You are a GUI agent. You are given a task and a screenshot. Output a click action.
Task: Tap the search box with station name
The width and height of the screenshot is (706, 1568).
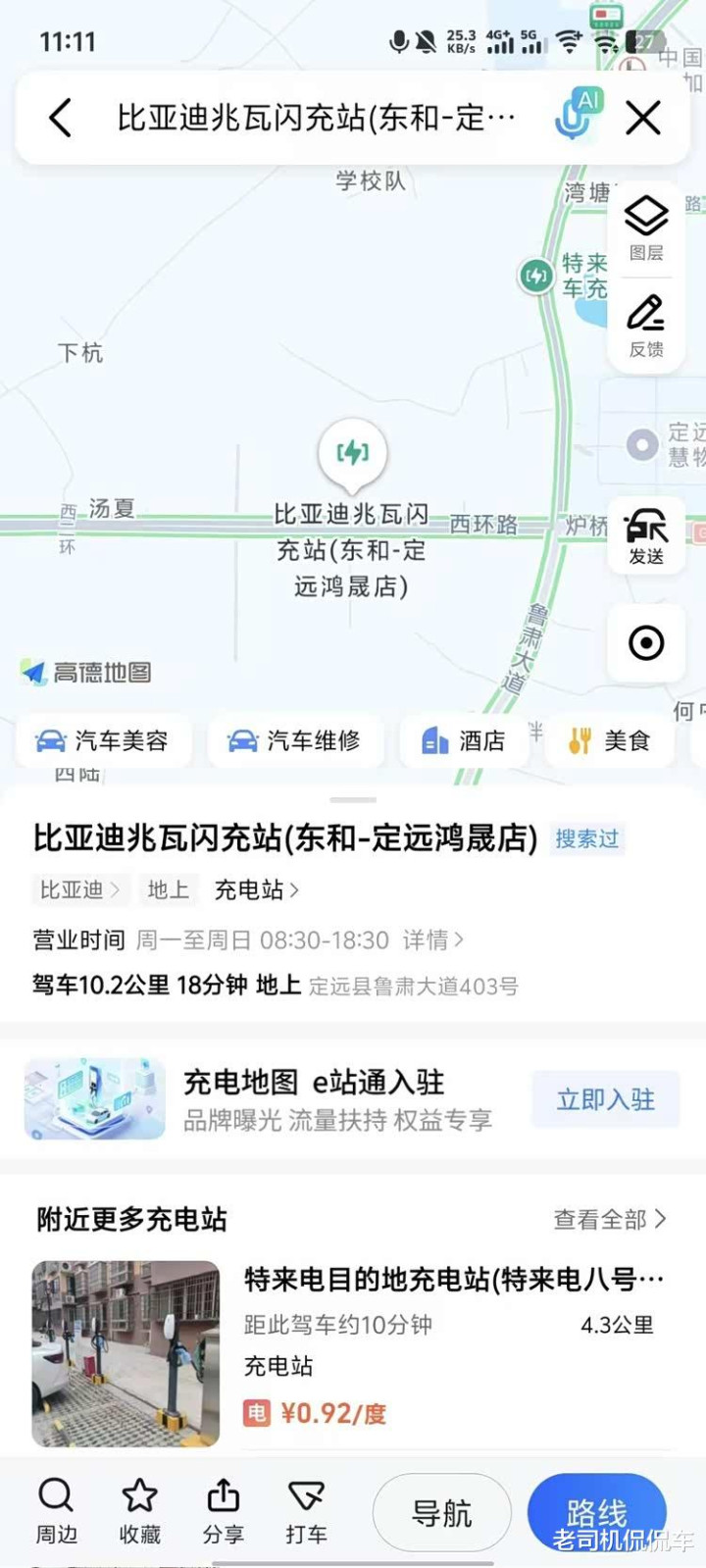pyautogui.click(x=316, y=119)
